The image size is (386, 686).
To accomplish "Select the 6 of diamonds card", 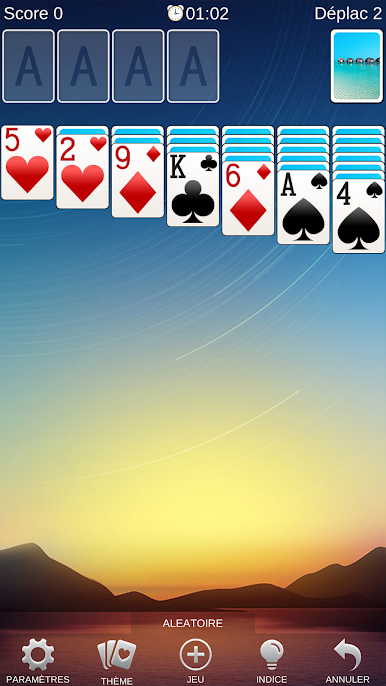I will (248, 198).
